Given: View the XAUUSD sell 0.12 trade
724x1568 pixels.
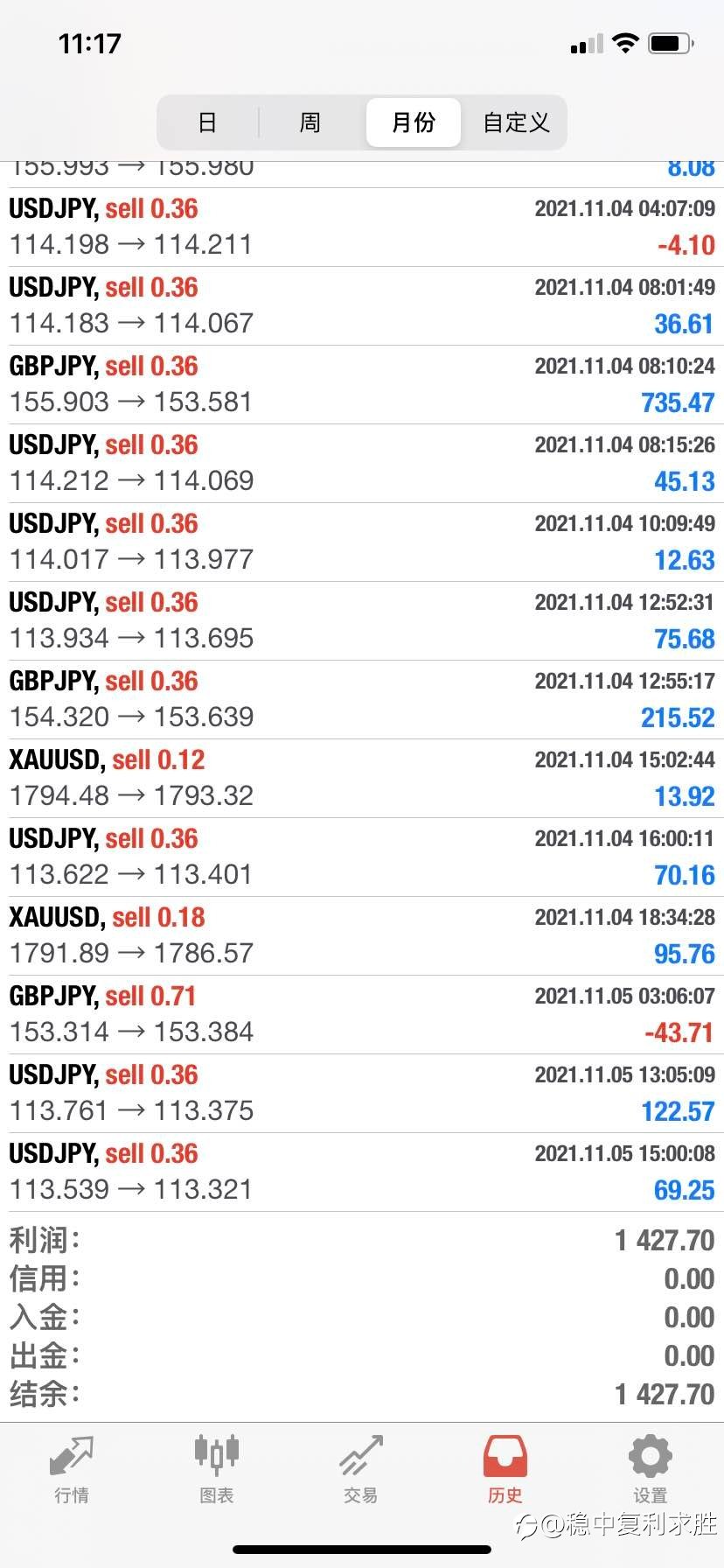Looking at the screenshot, I should pyautogui.click(x=362, y=779).
